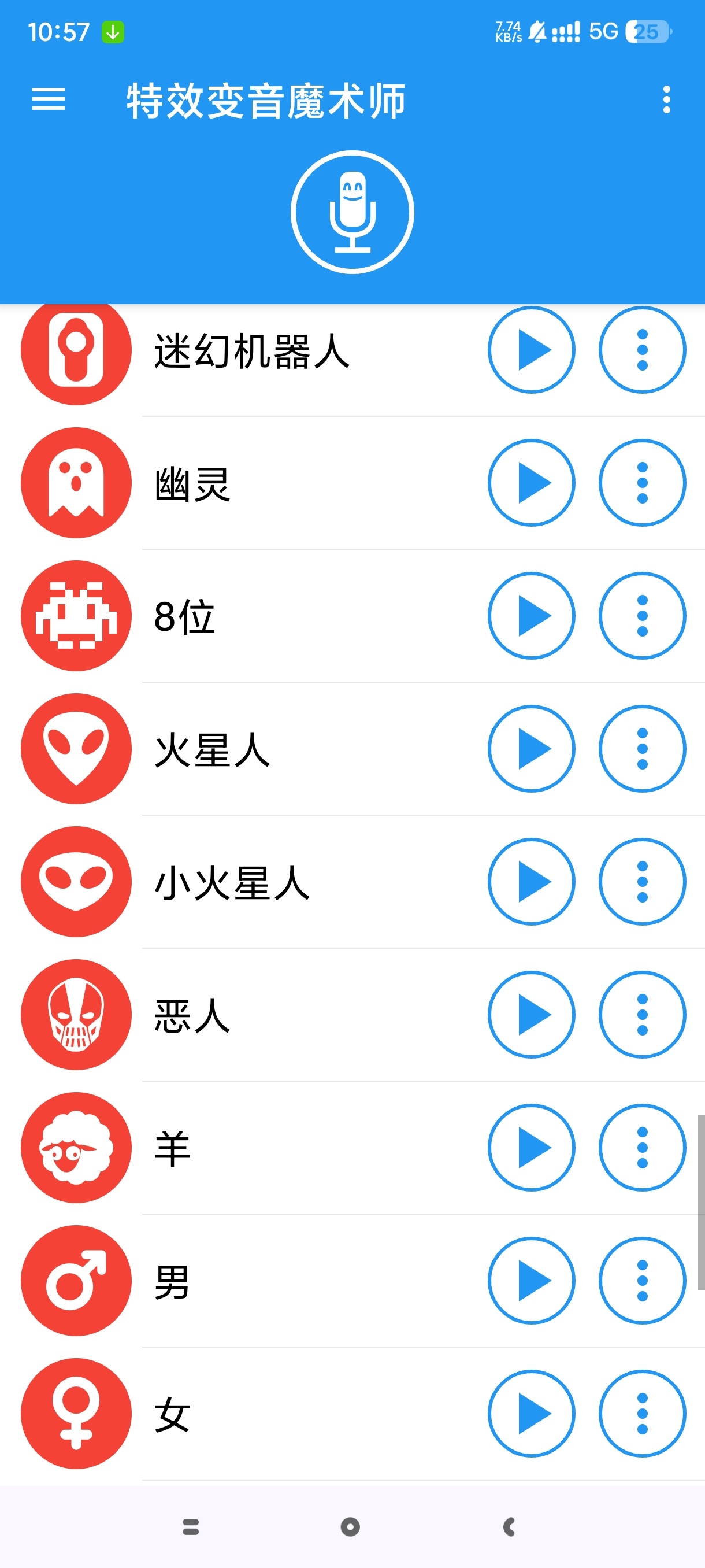Play the 8位 voice effect
Screen dimensions: 705x1568
point(531,615)
